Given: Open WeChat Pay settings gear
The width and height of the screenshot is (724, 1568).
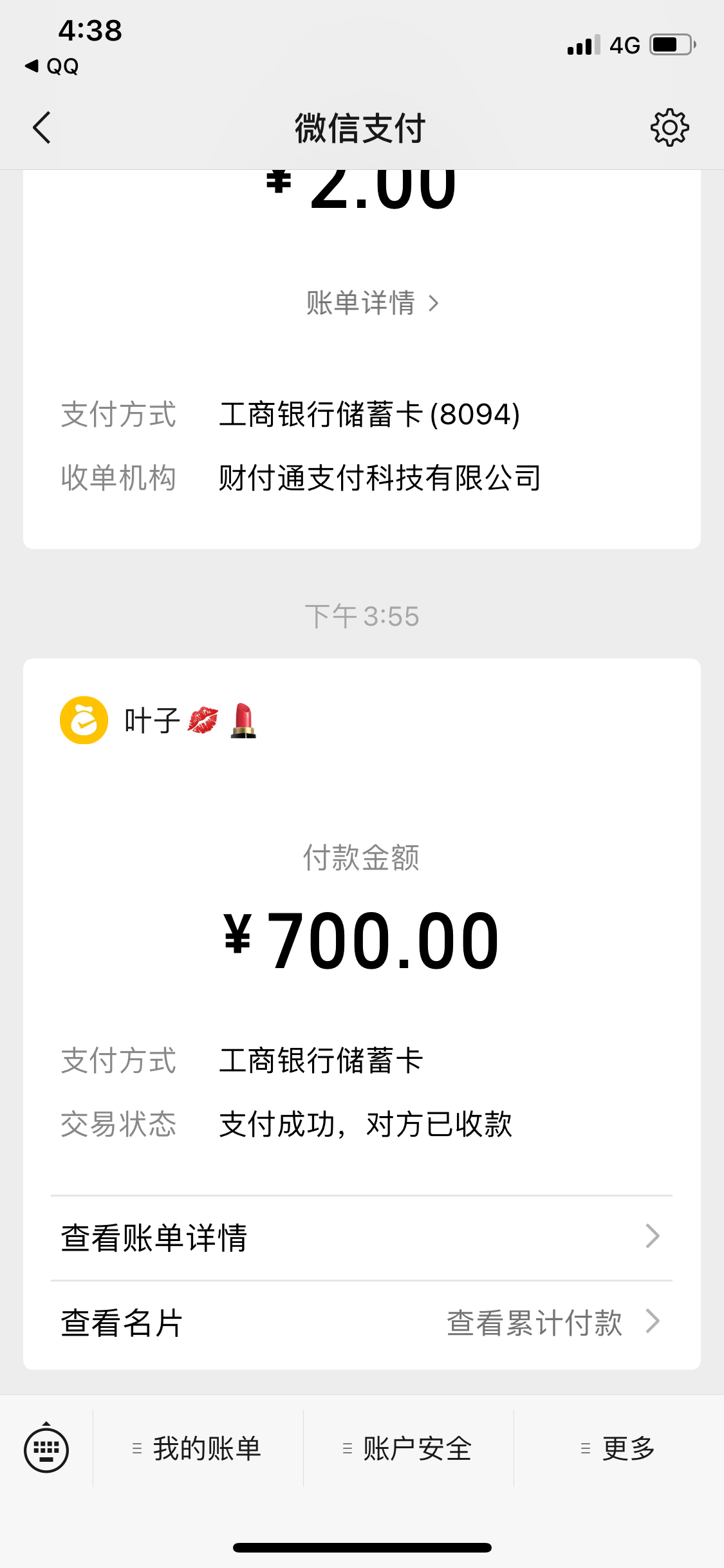Looking at the screenshot, I should tap(670, 126).
